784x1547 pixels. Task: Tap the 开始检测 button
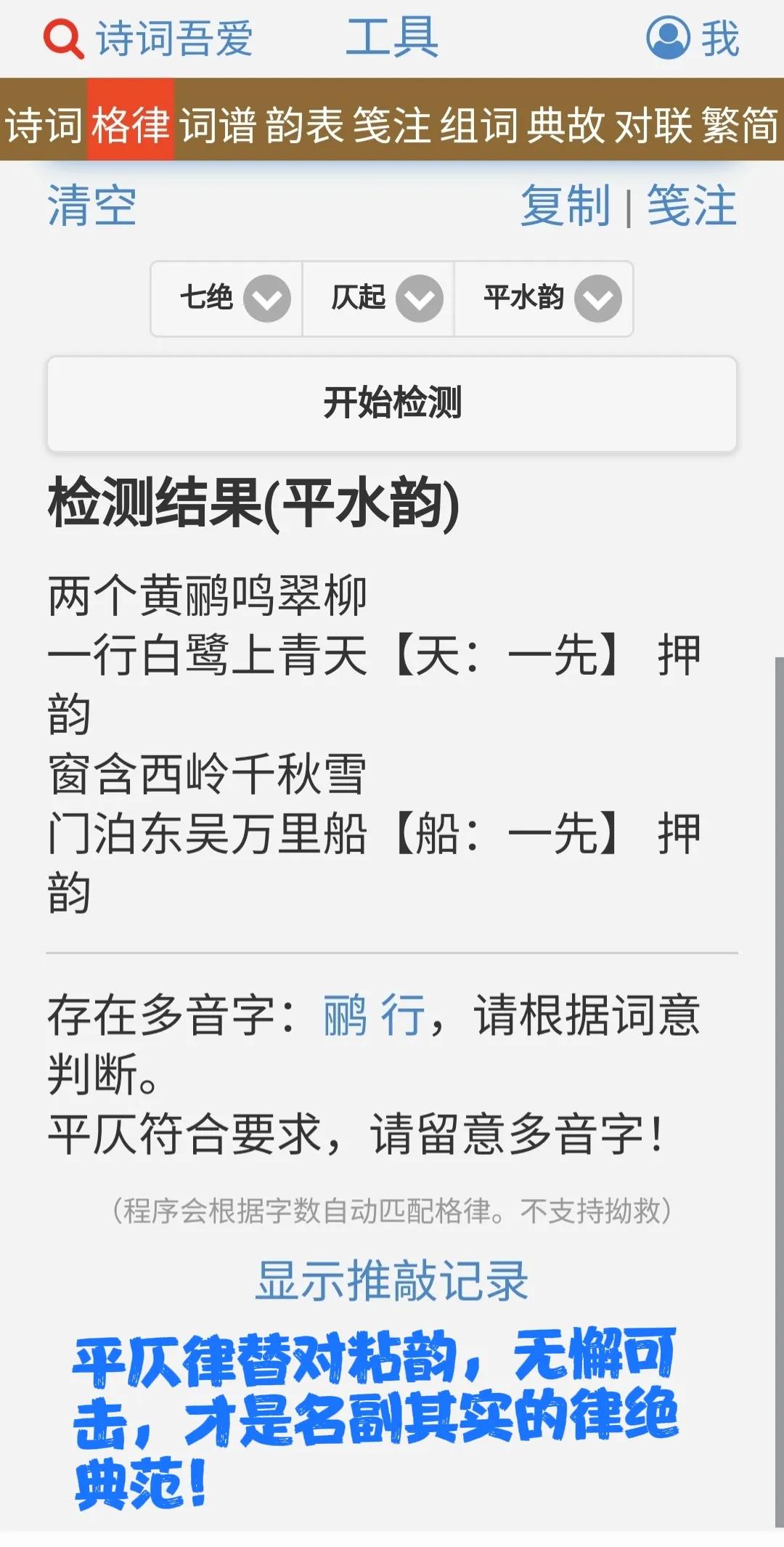coord(392,404)
